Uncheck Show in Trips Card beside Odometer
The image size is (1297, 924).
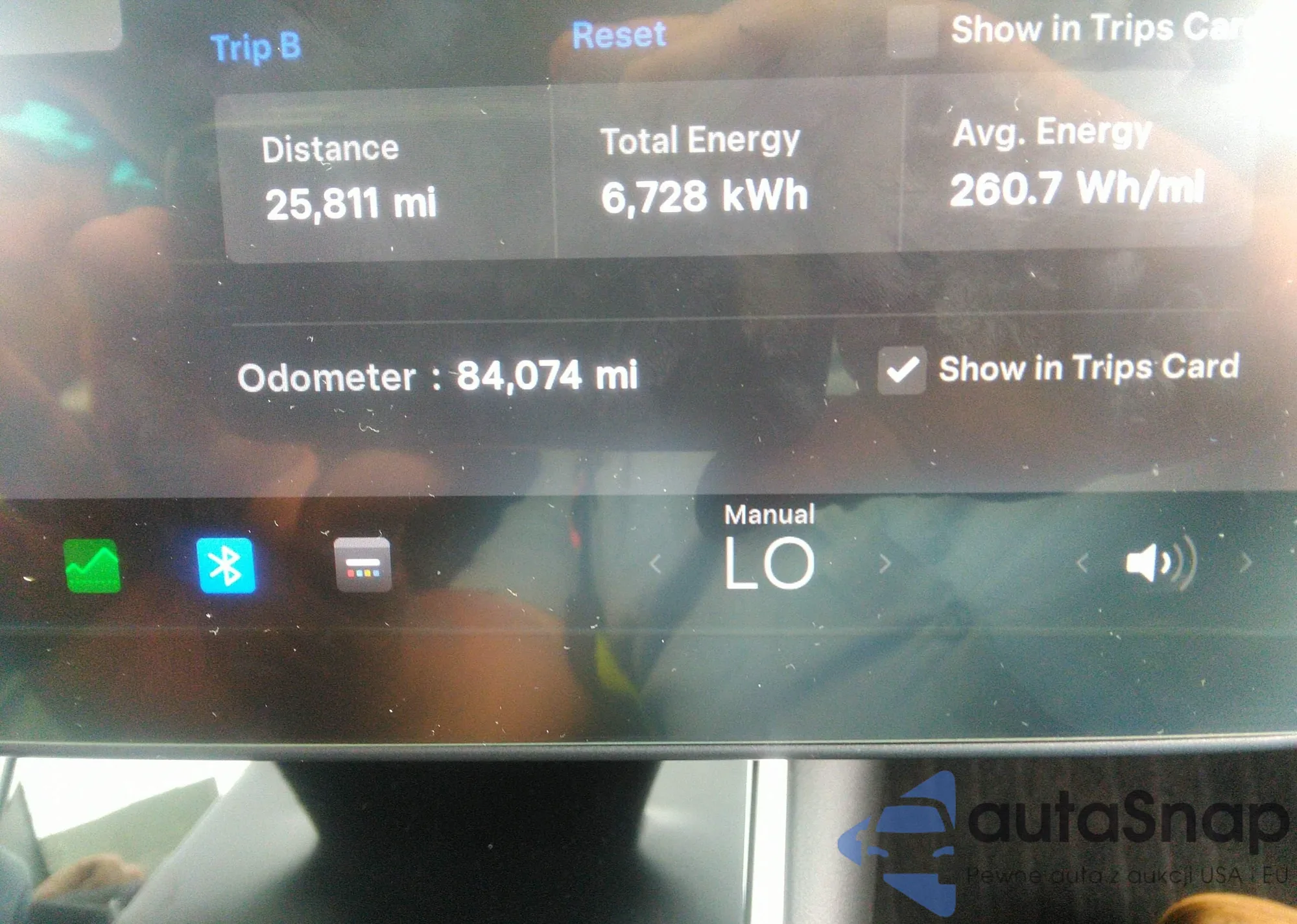tap(901, 370)
